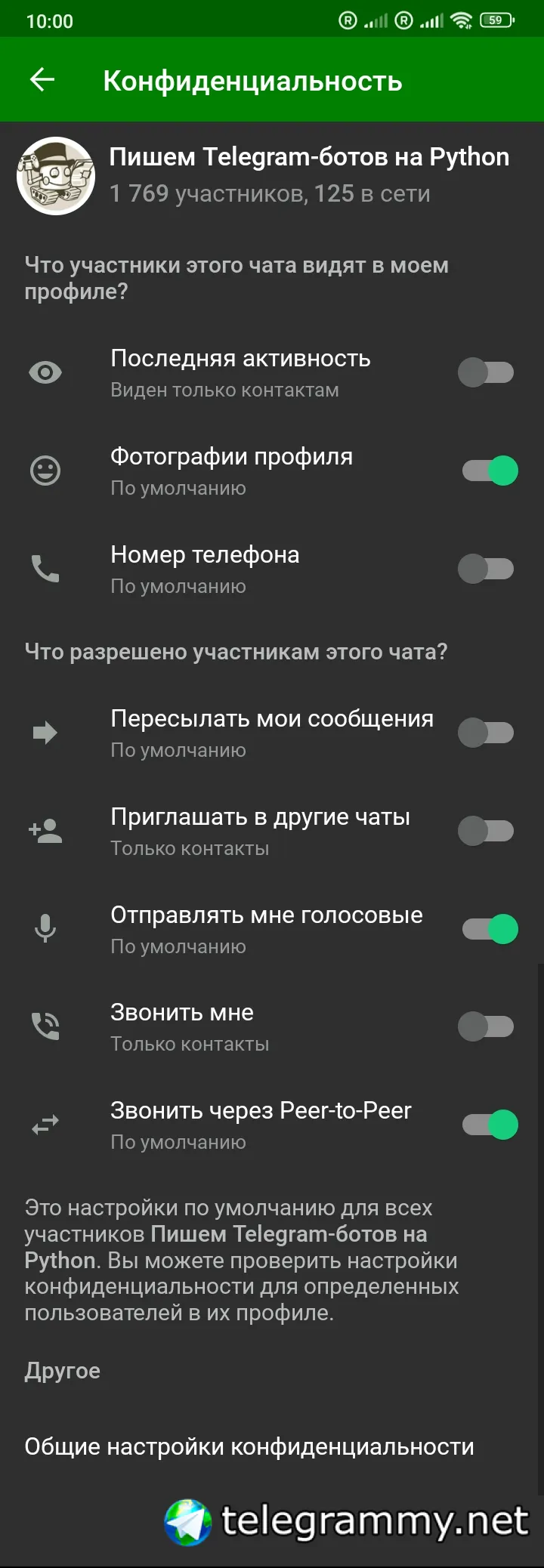Disable Звонить через Peer-to-Peer
The height and width of the screenshot is (1568, 544).
[x=490, y=1125]
